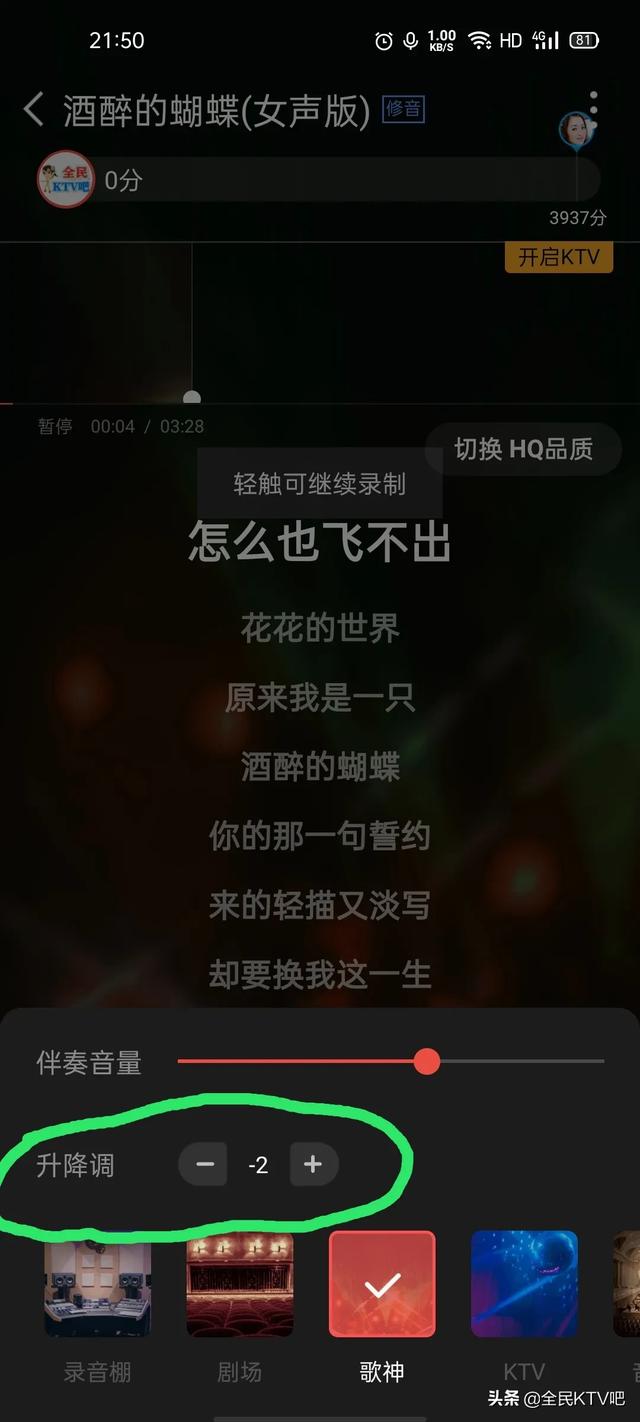Switch to HQ quality with 切换 HQ品质
The width and height of the screenshot is (640, 1422).
[x=523, y=450]
